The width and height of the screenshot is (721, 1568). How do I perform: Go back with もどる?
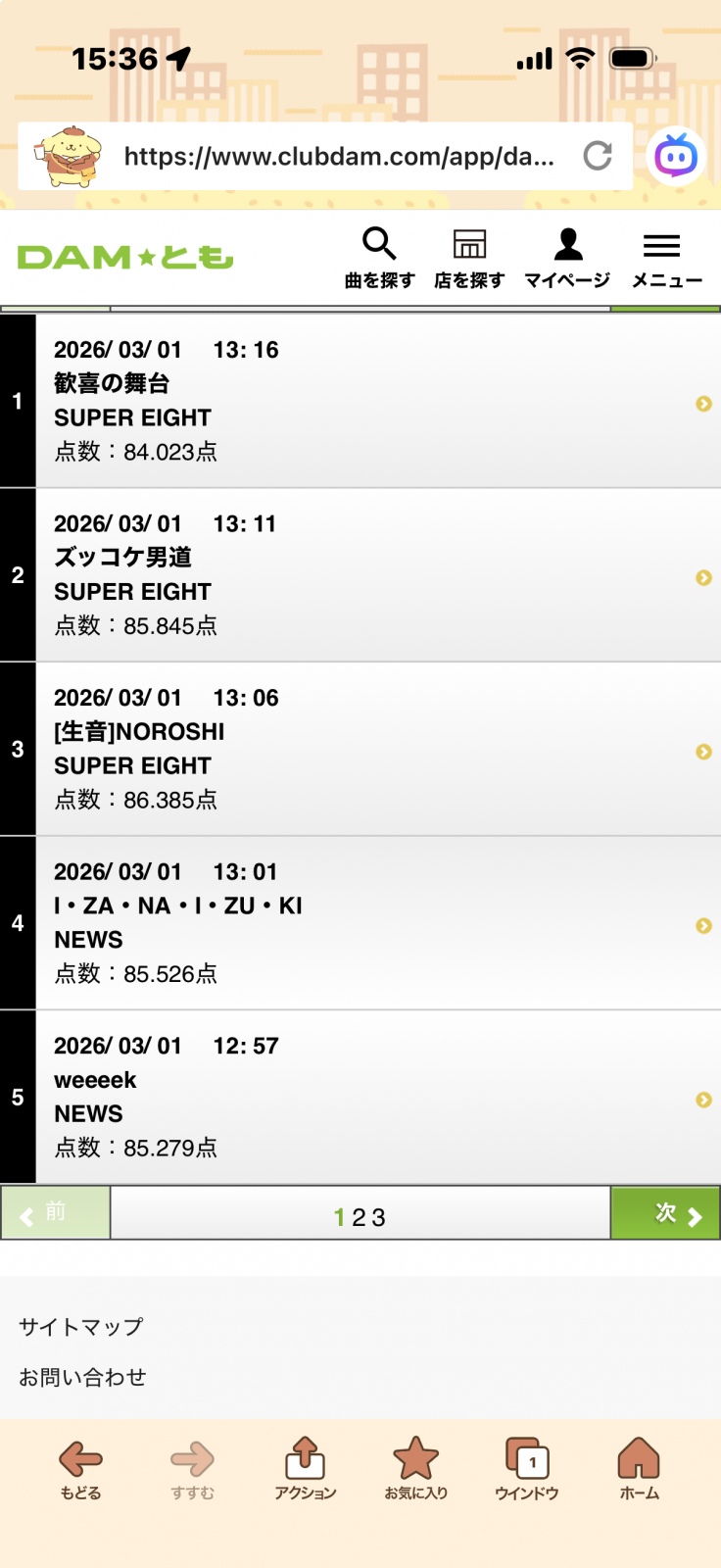click(x=80, y=1469)
